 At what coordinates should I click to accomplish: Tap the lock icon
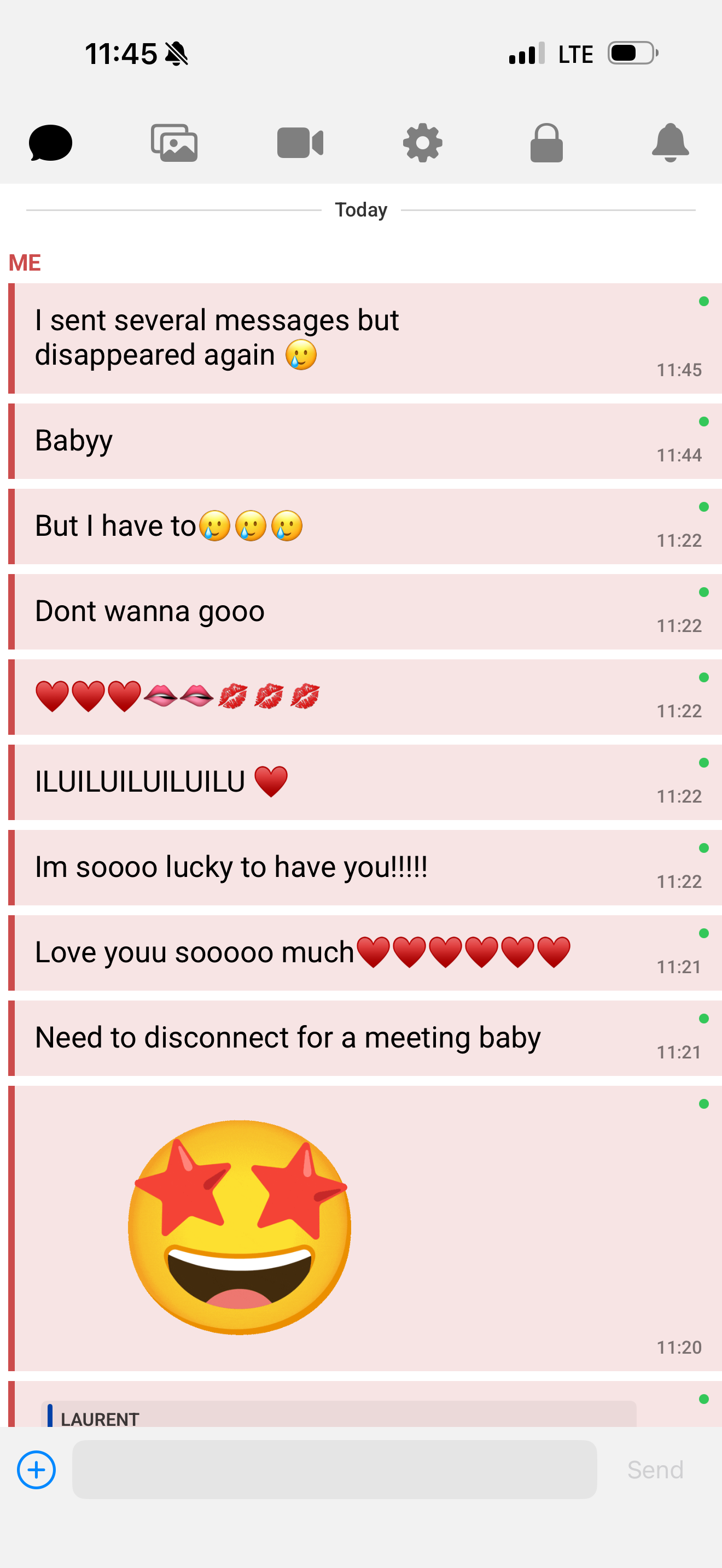click(x=546, y=143)
